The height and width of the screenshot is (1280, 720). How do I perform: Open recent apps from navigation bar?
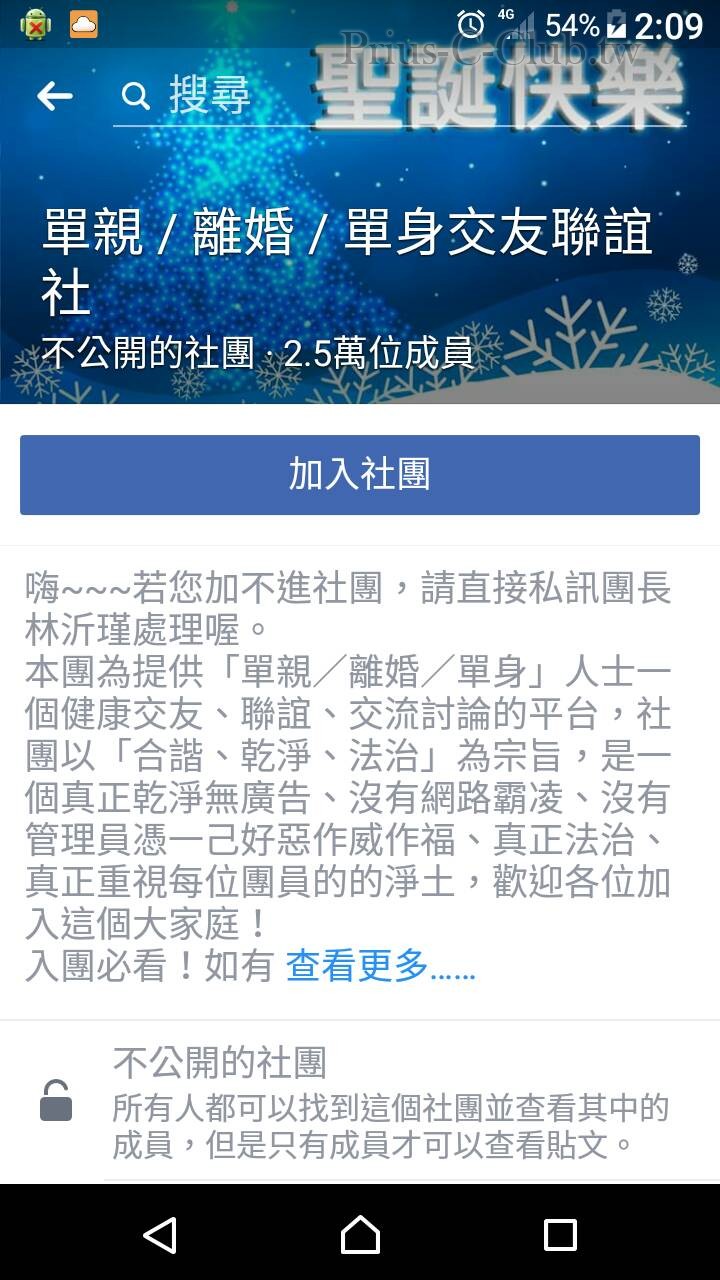(560, 1235)
